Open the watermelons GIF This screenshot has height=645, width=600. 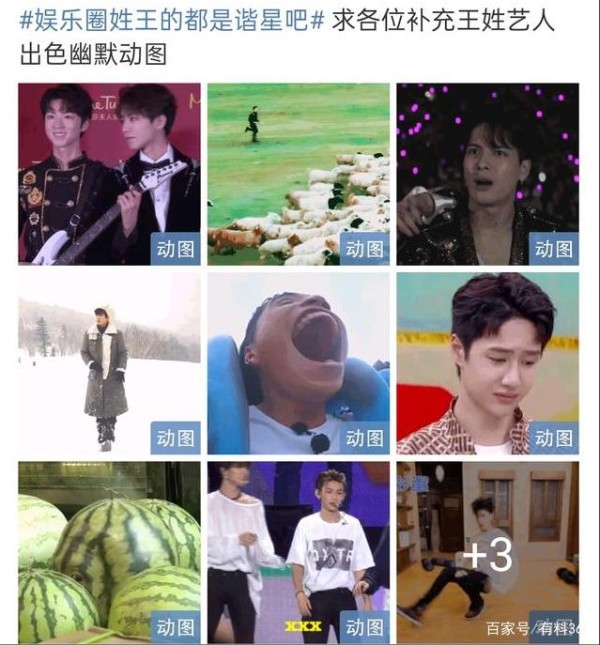coord(109,552)
